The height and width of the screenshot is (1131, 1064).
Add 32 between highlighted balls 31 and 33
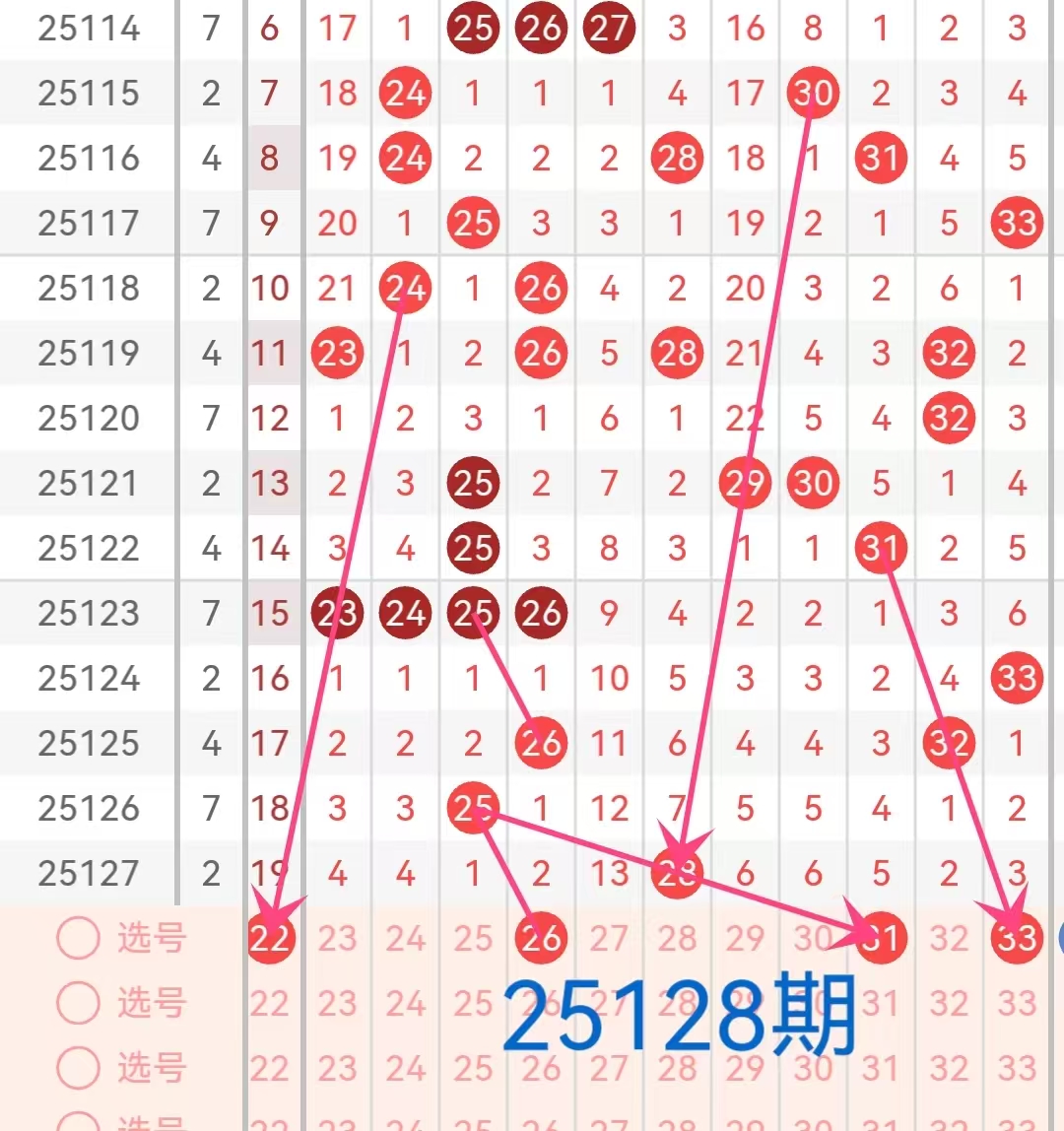(x=949, y=938)
